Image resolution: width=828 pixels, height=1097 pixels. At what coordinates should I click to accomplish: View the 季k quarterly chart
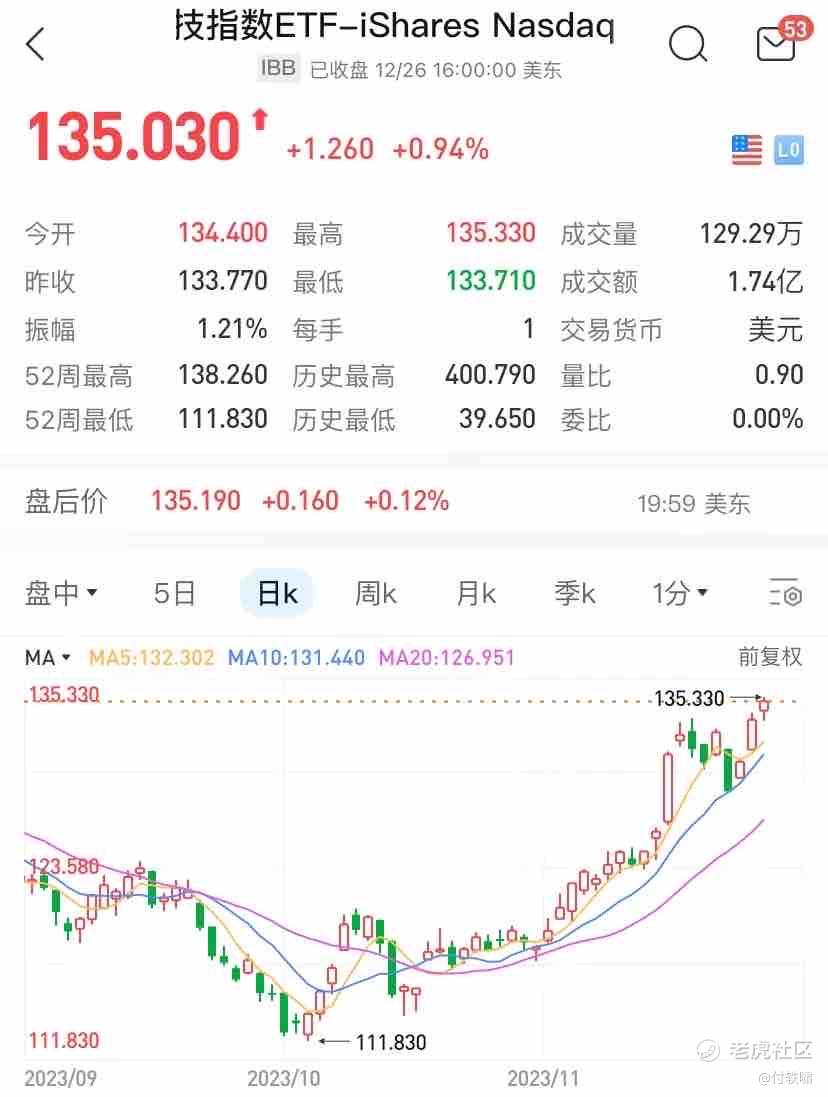575,593
